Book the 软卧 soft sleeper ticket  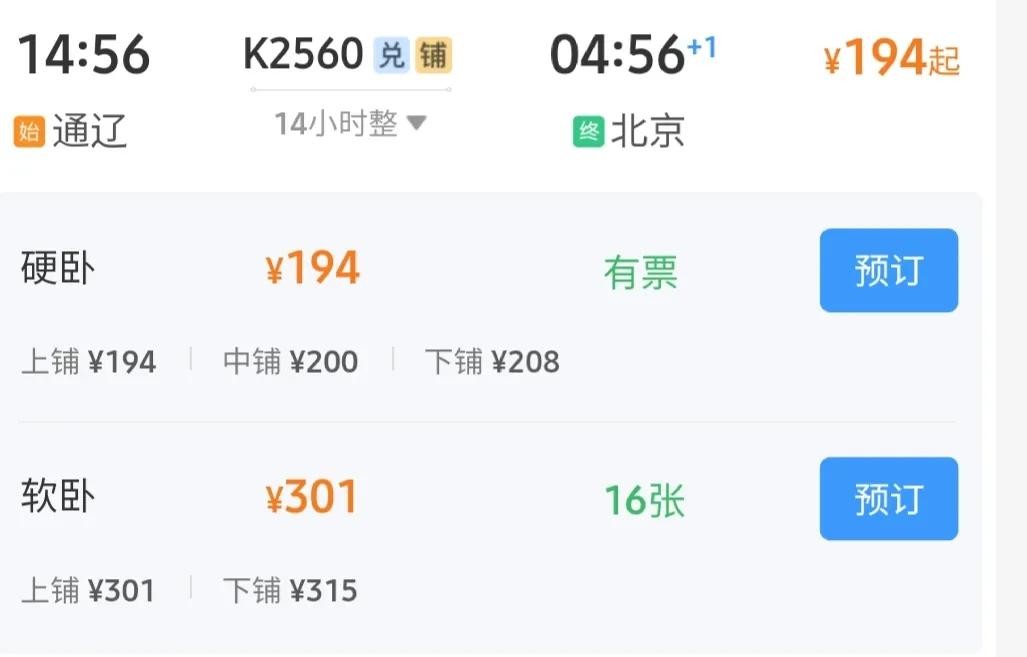[888, 499]
